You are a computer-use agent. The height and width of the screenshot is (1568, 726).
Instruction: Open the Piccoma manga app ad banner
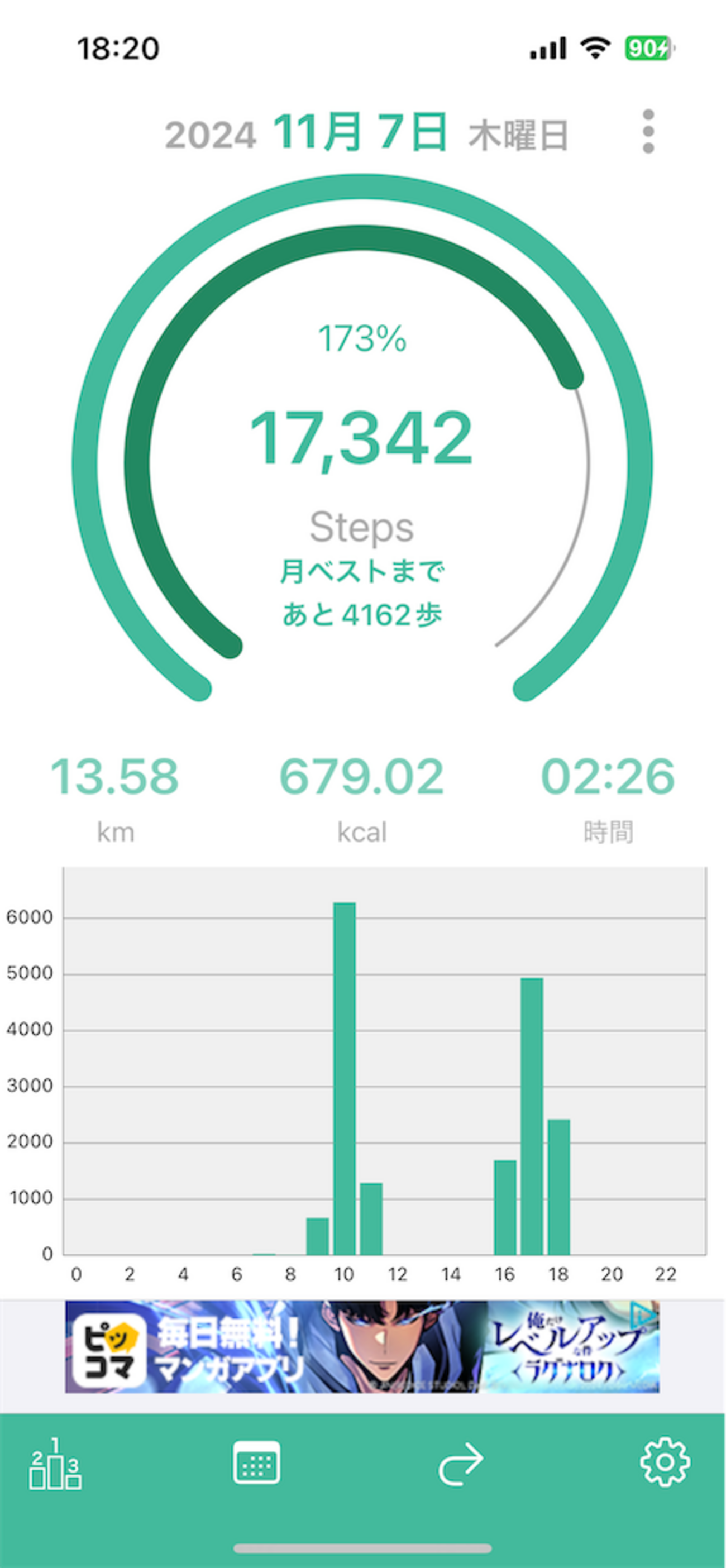pos(362,1346)
